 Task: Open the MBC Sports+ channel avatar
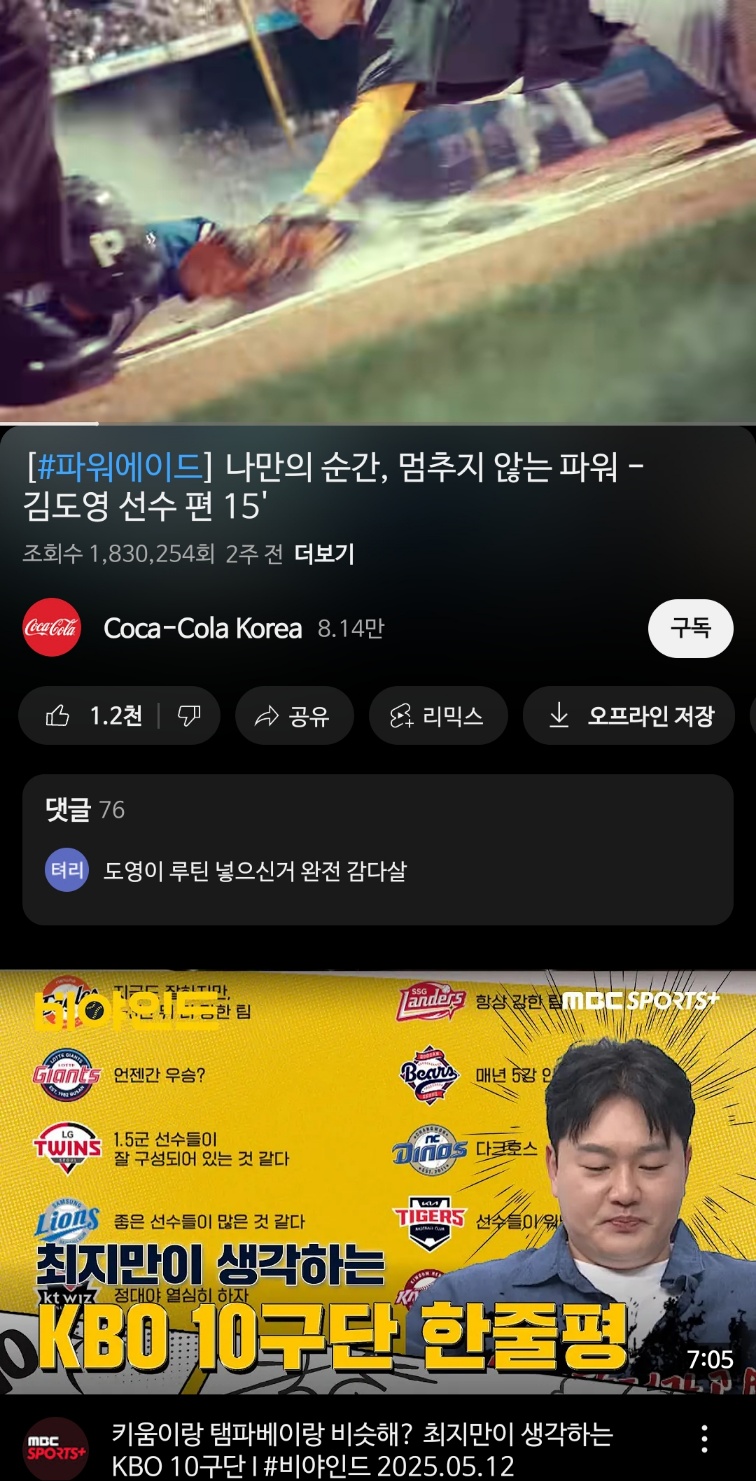tap(55, 1447)
